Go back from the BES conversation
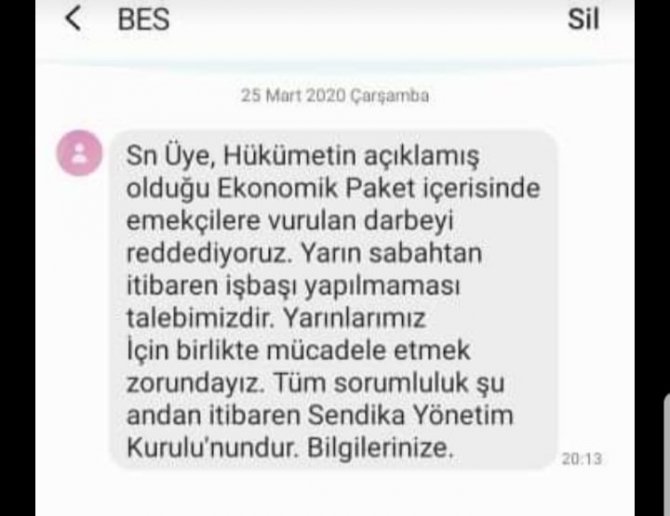This screenshot has width=670, height=516. (x=73, y=19)
